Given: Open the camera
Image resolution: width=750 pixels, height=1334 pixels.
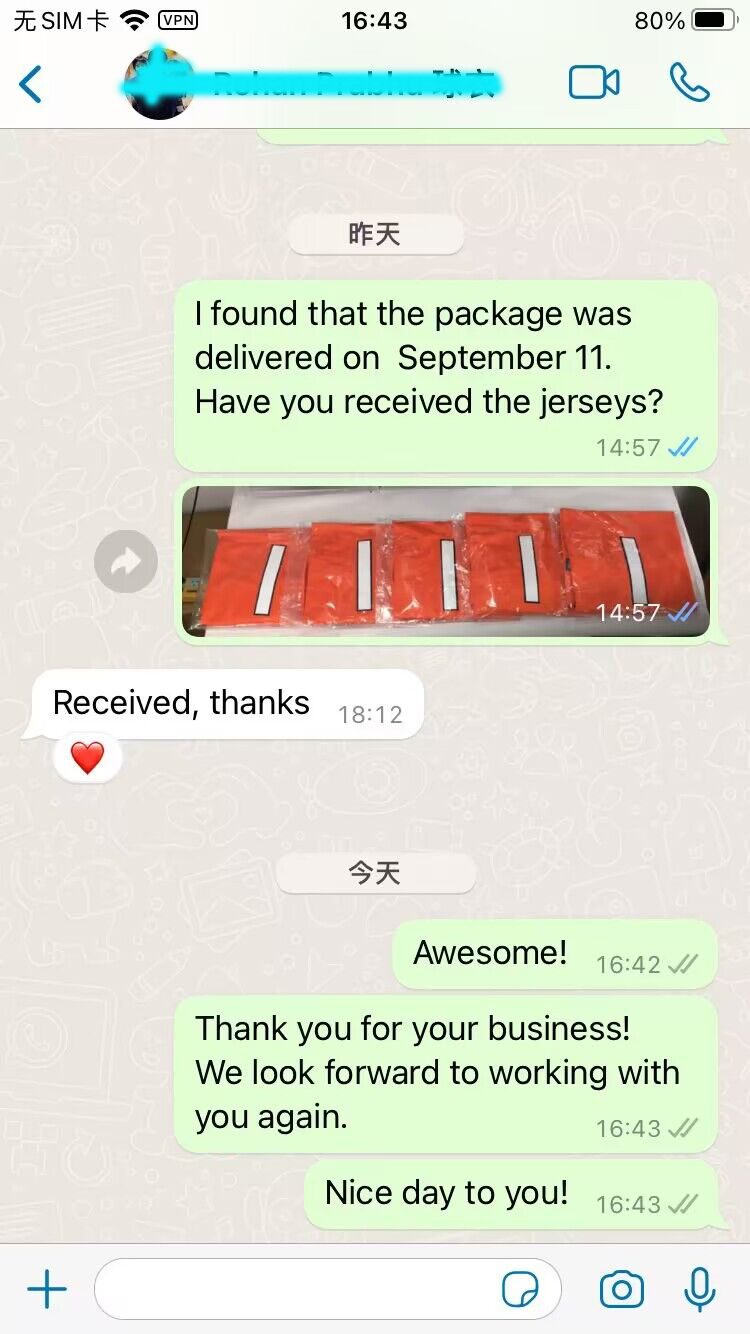Looking at the screenshot, I should pyautogui.click(x=621, y=1290).
